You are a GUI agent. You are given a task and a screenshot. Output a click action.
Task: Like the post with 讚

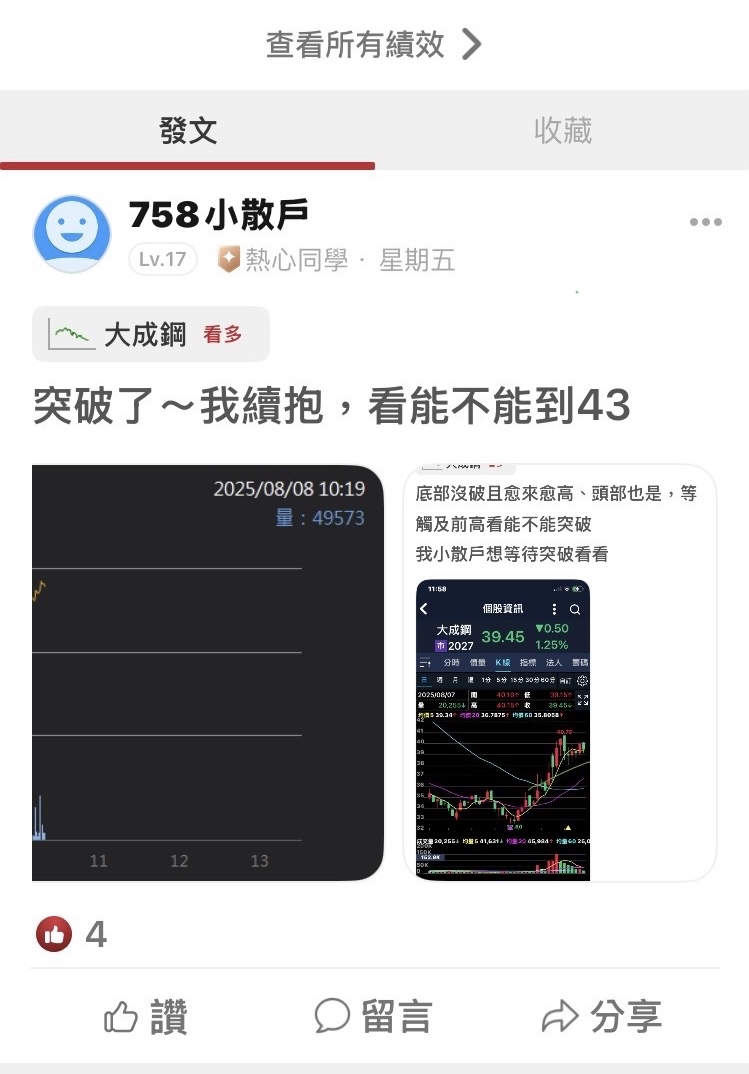click(x=146, y=1017)
